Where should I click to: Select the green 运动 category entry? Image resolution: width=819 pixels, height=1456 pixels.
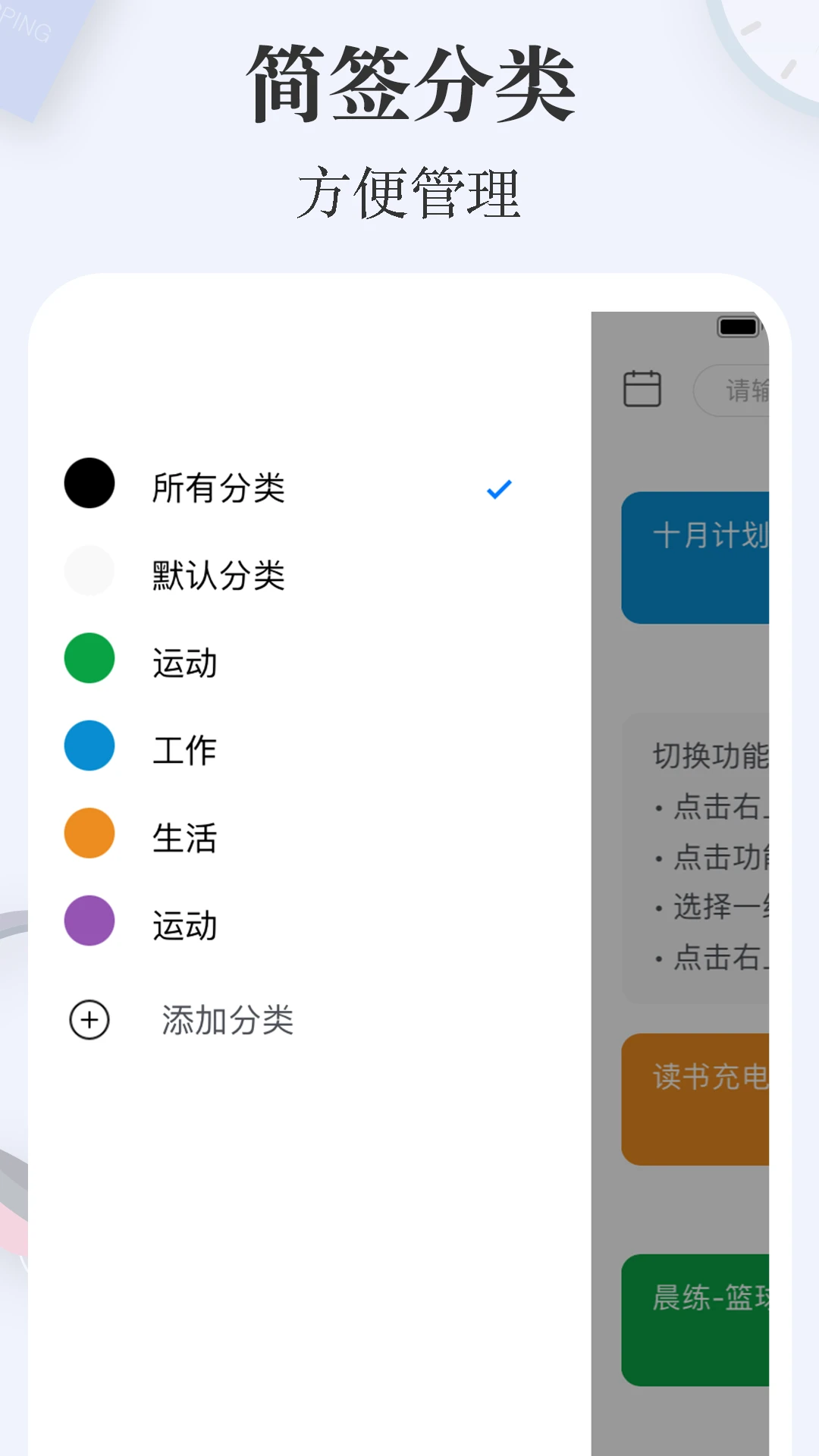click(x=184, y=664)
